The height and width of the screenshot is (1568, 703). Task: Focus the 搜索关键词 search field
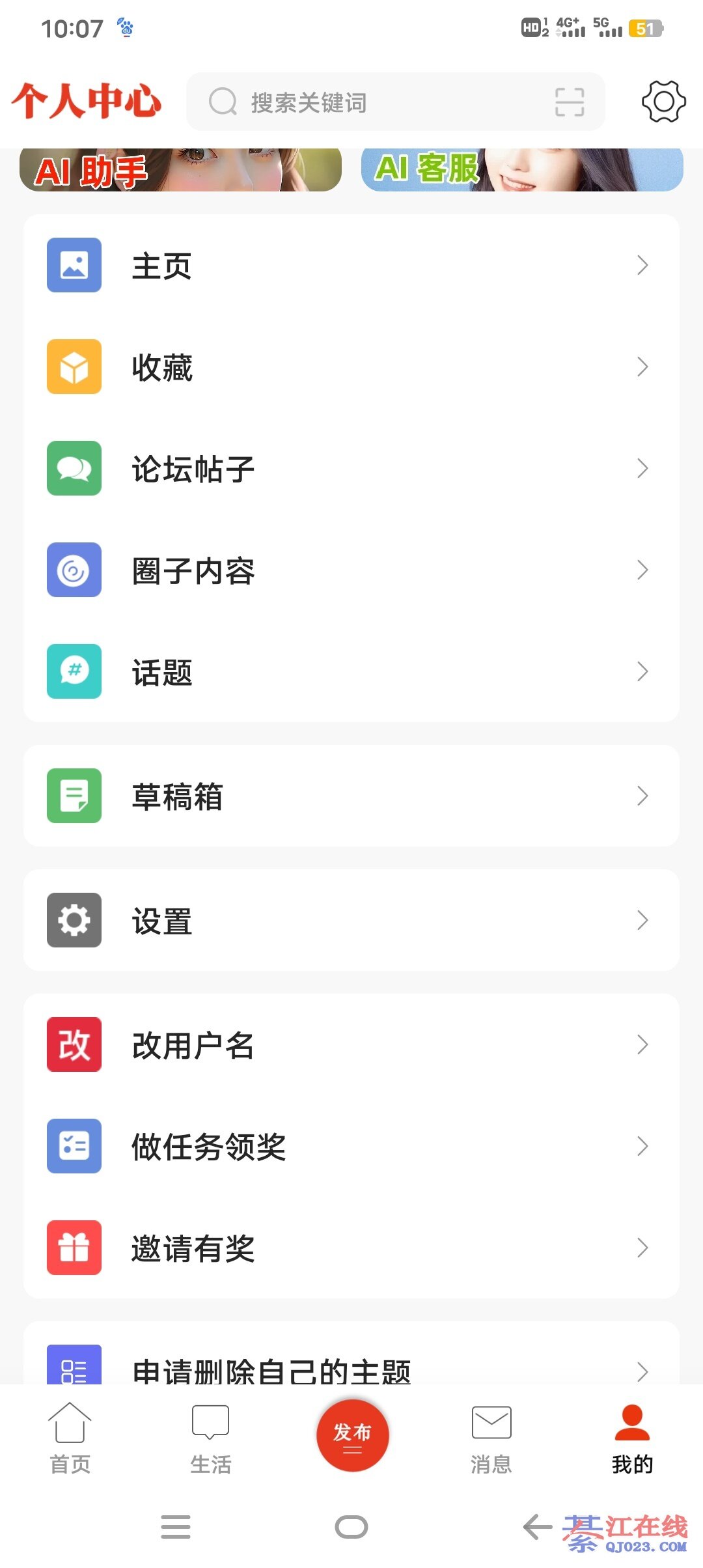(378, 102)
